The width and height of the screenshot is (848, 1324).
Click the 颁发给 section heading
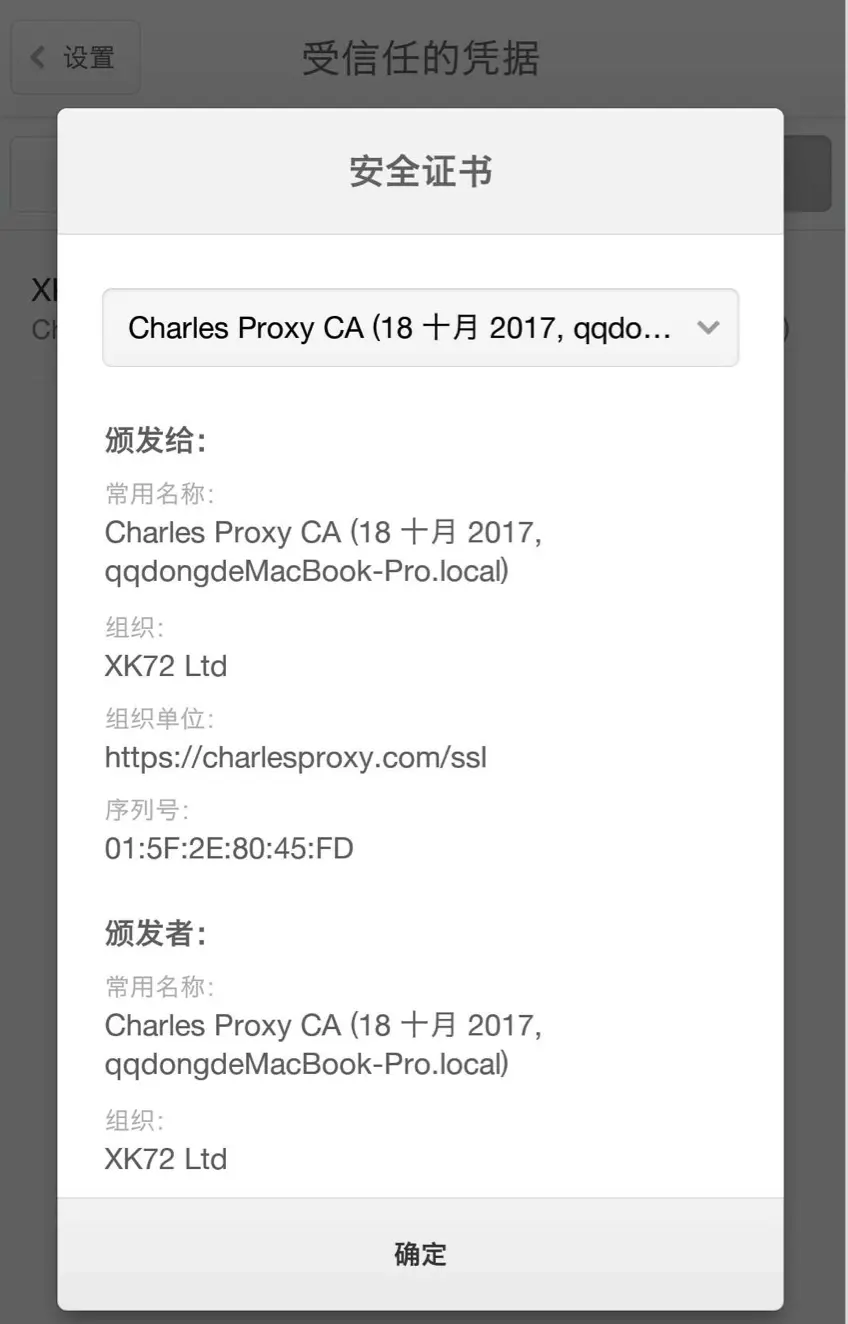click(x=142, y=438)
